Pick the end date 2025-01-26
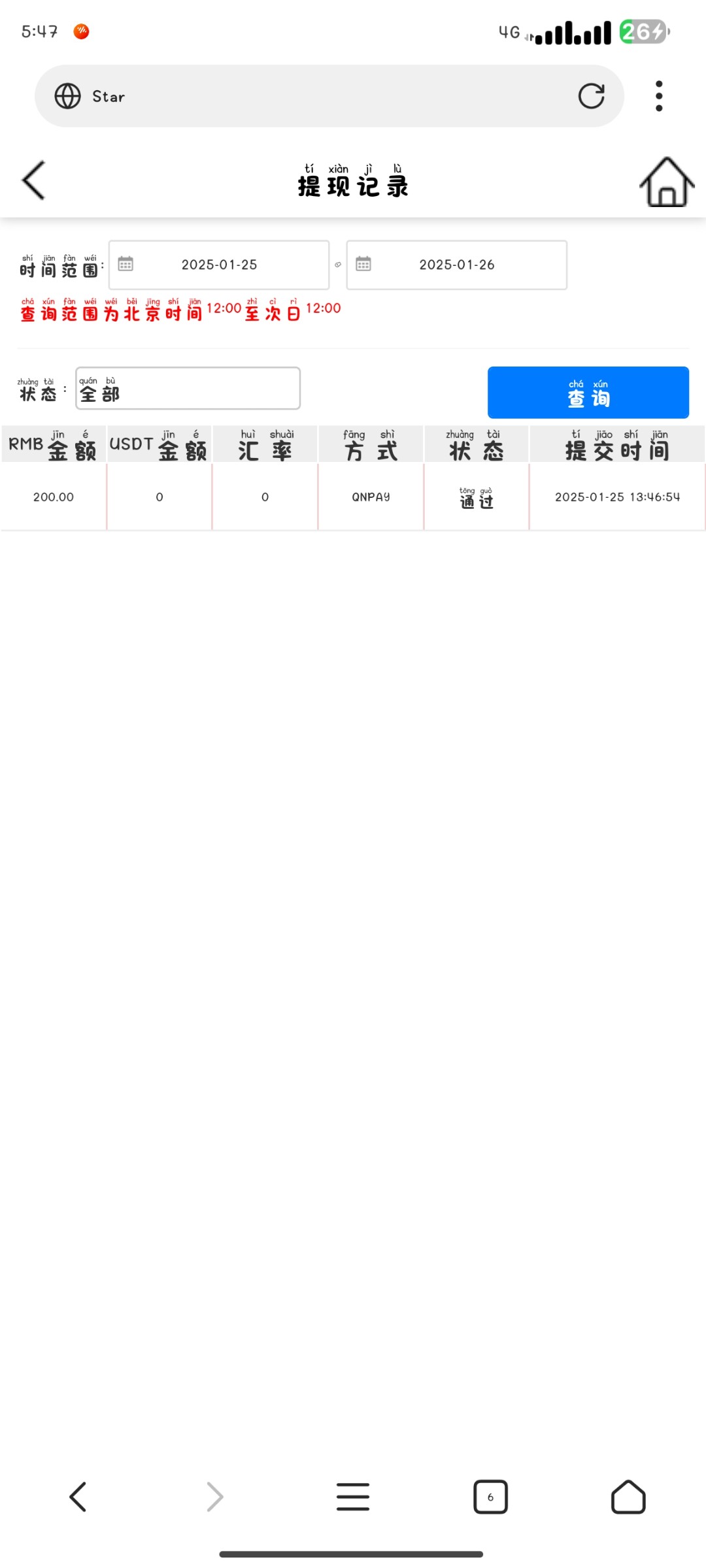This screenshot has width=706, height=1568. [x=457, y=265]
